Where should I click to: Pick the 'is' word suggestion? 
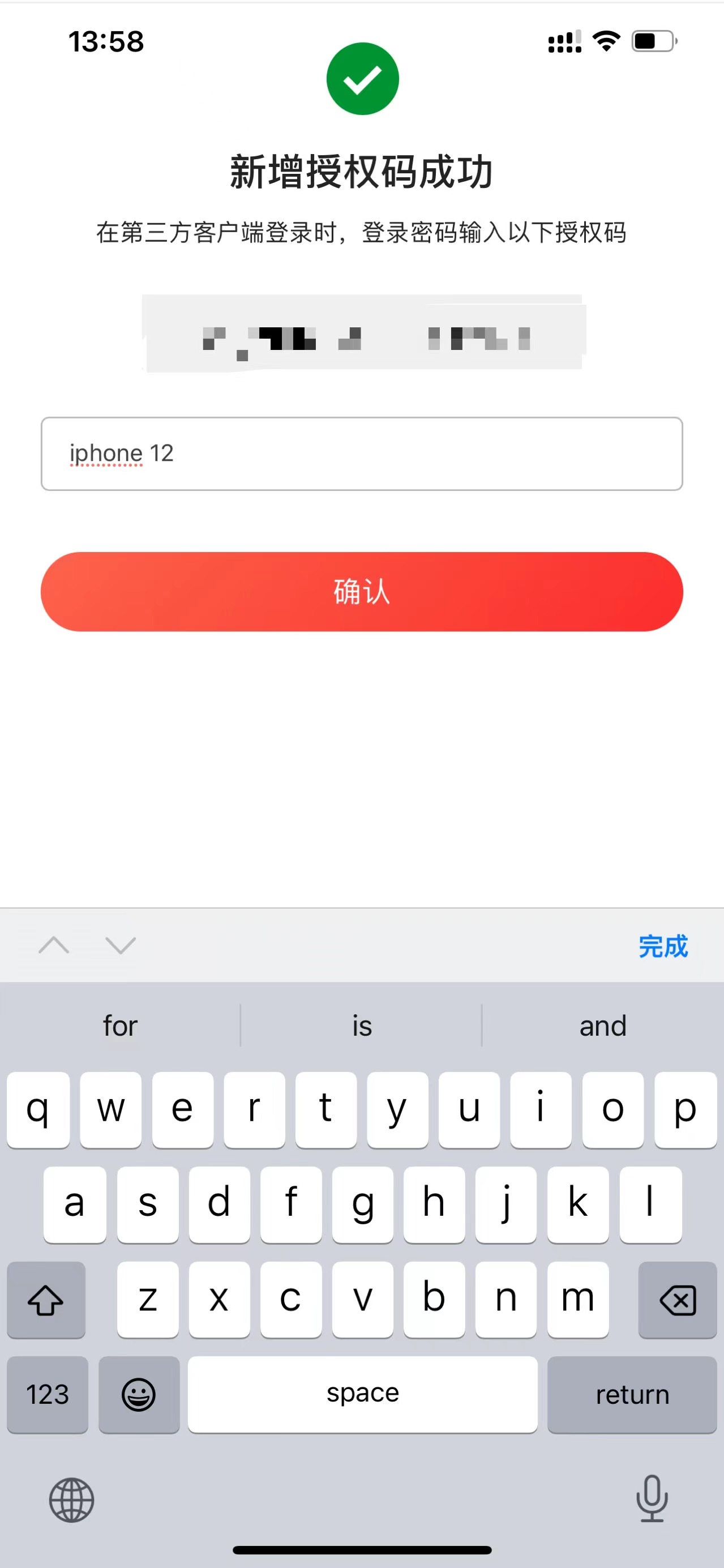pos(361,1026)
